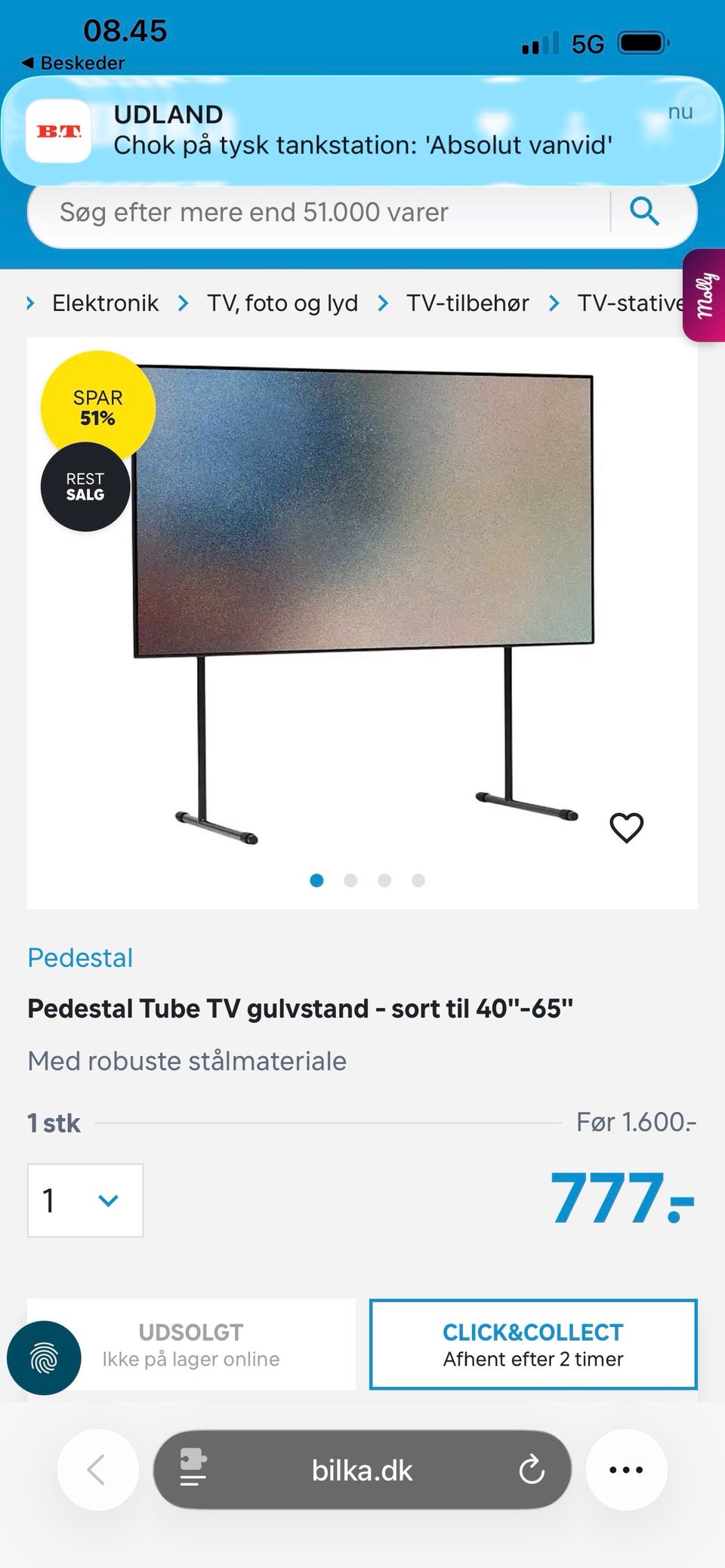Toggle the fourth image indicator dot
Image resolution: width=725 pixels, height=1568 pixels.
point(418,880)
